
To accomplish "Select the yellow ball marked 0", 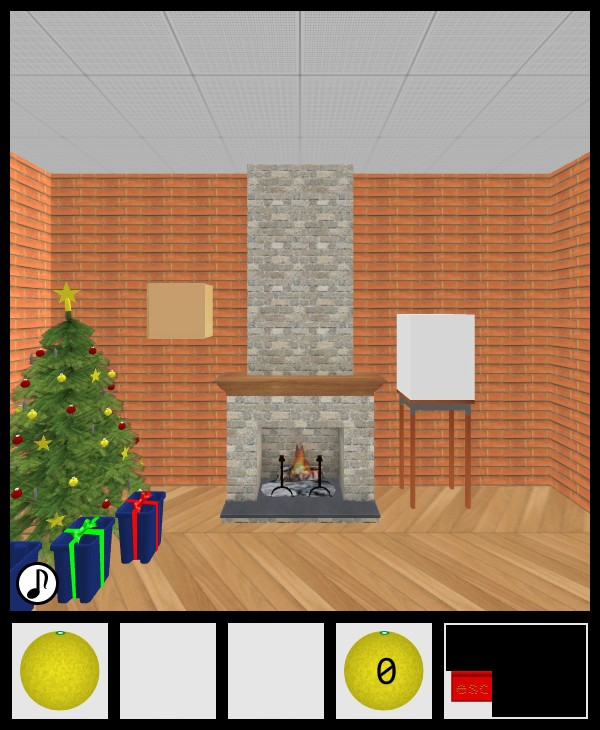I will (x=383, y=671).
